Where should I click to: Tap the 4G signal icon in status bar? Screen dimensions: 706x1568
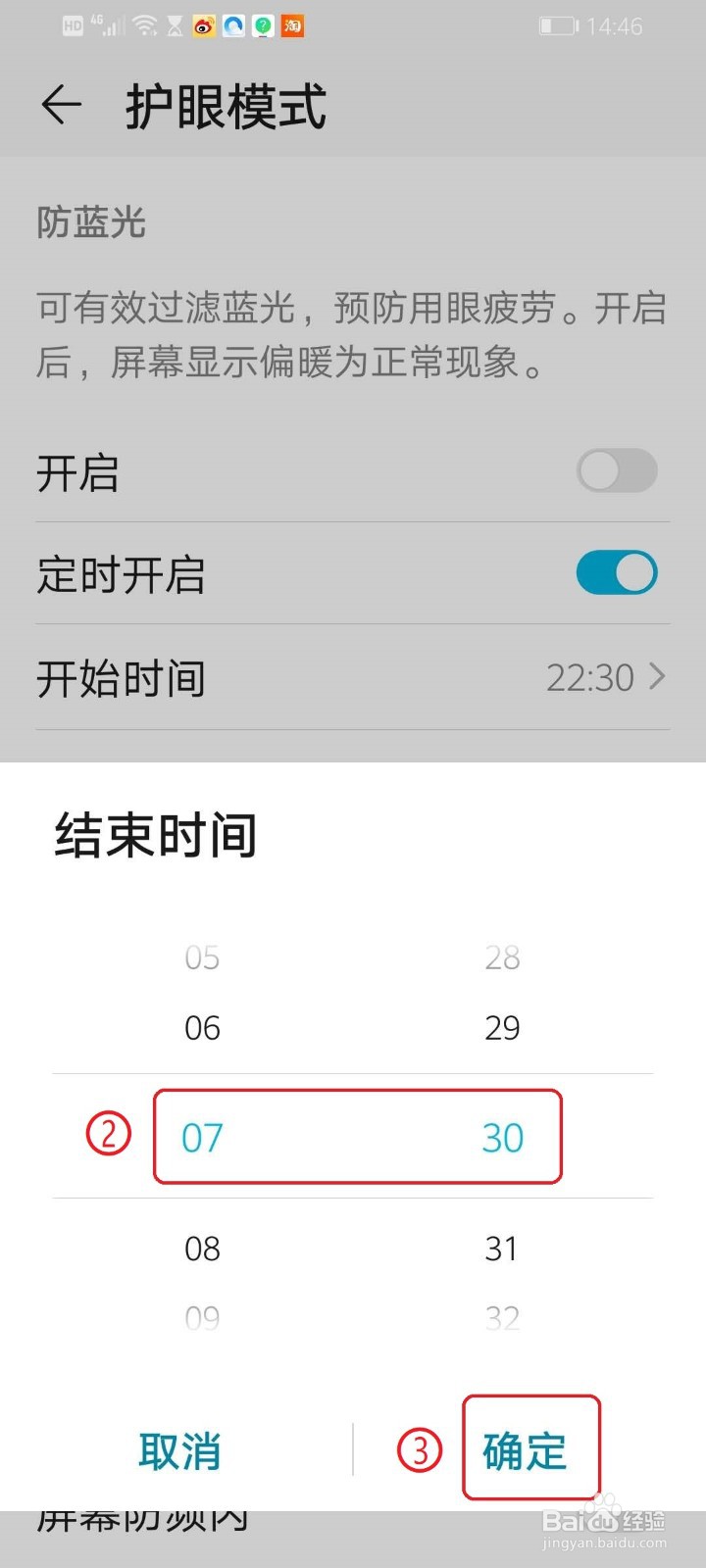click(x=105, y=24)
